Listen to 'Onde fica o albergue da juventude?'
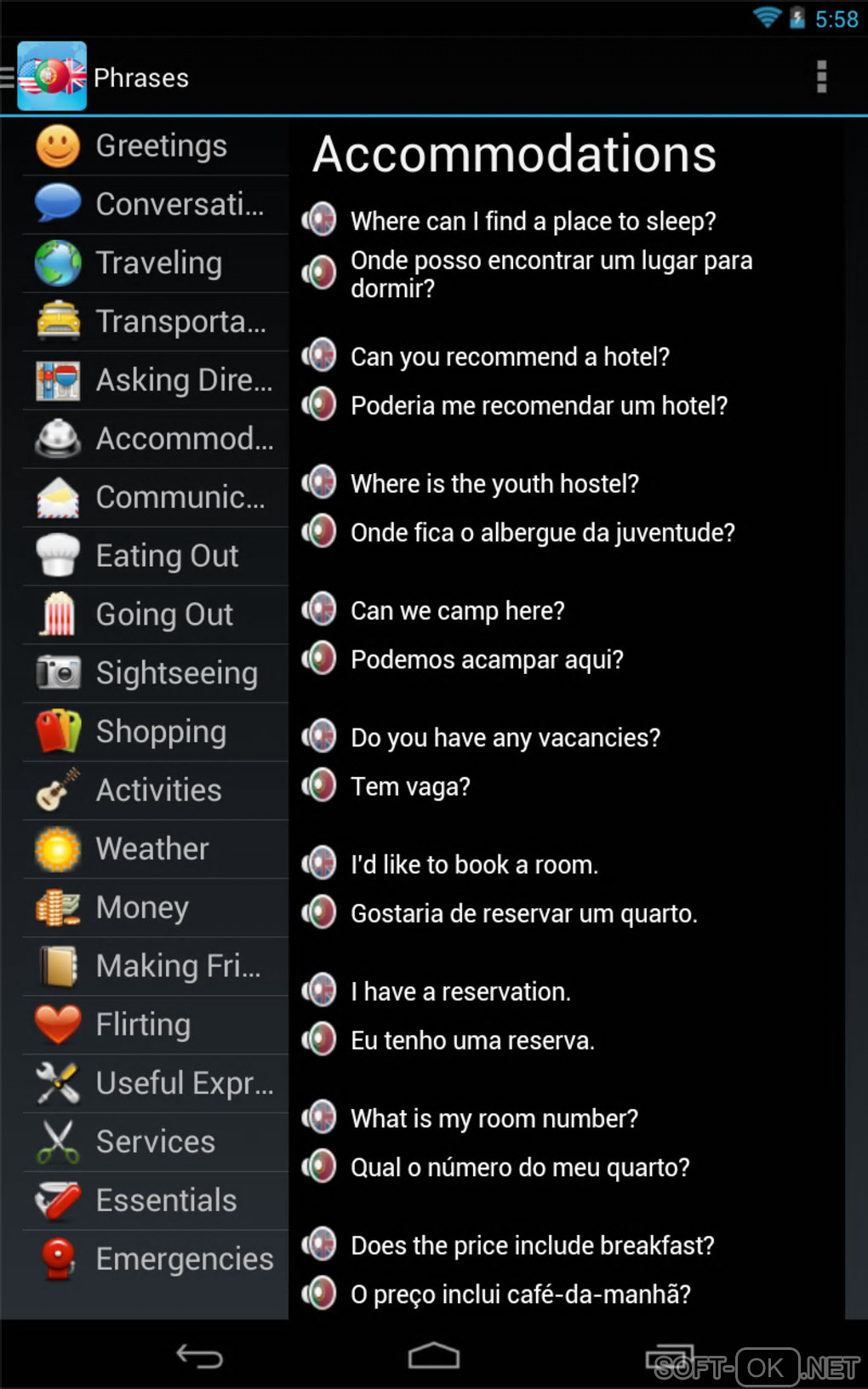The height and width of the screenshot is (1389, 868). point(320,531)
